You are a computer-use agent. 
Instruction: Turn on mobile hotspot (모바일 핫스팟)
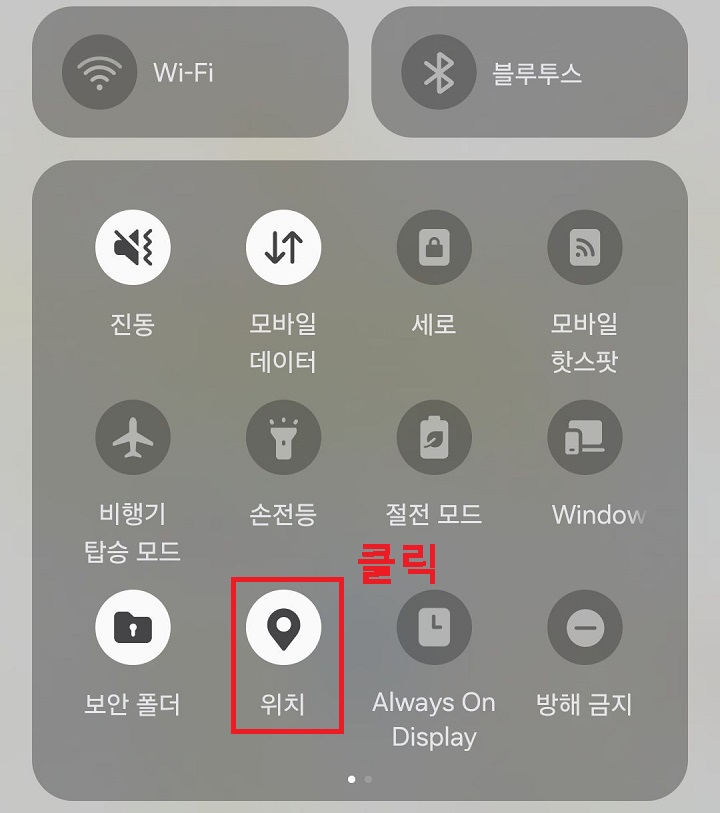[584, 247]
